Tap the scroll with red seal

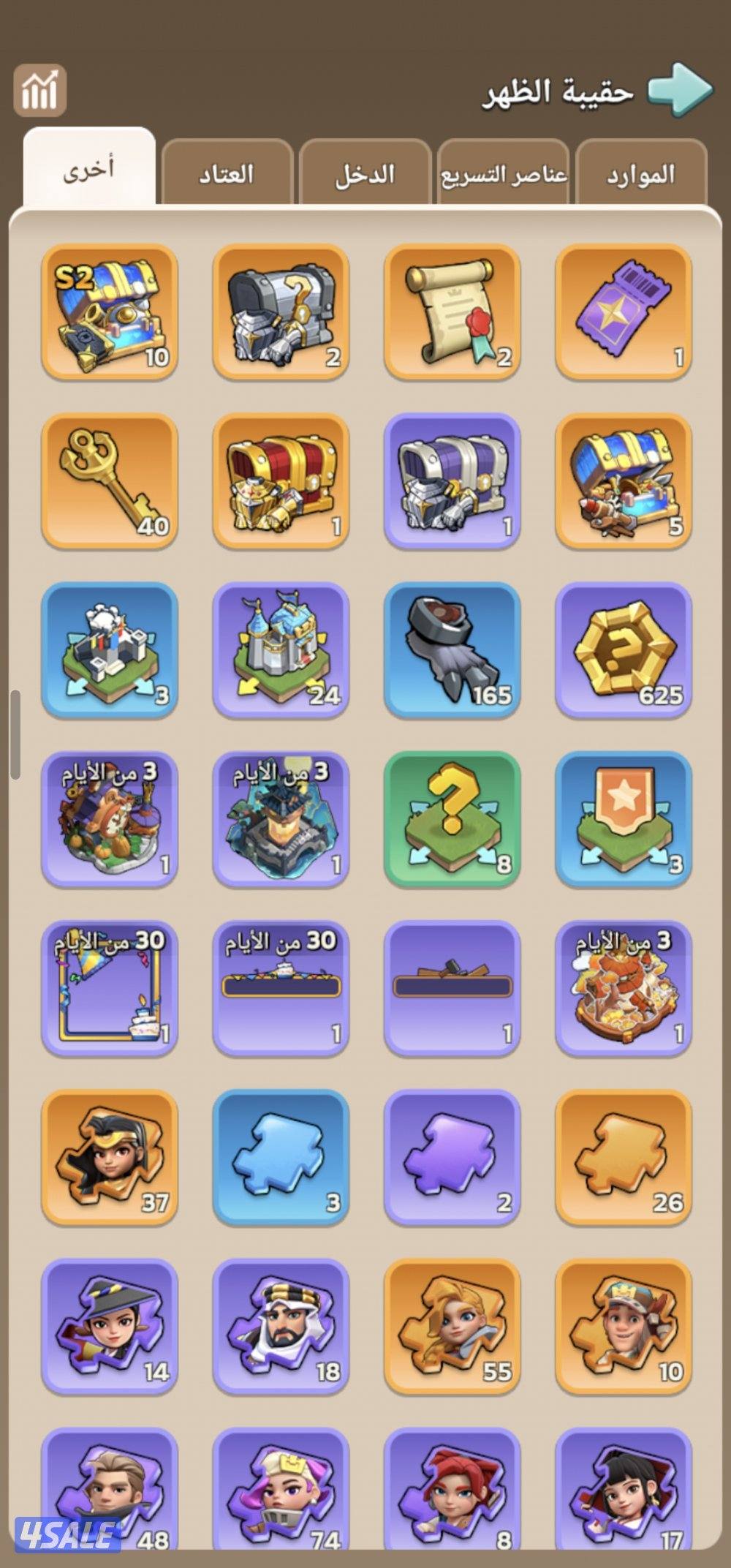[x=452, y=312]
